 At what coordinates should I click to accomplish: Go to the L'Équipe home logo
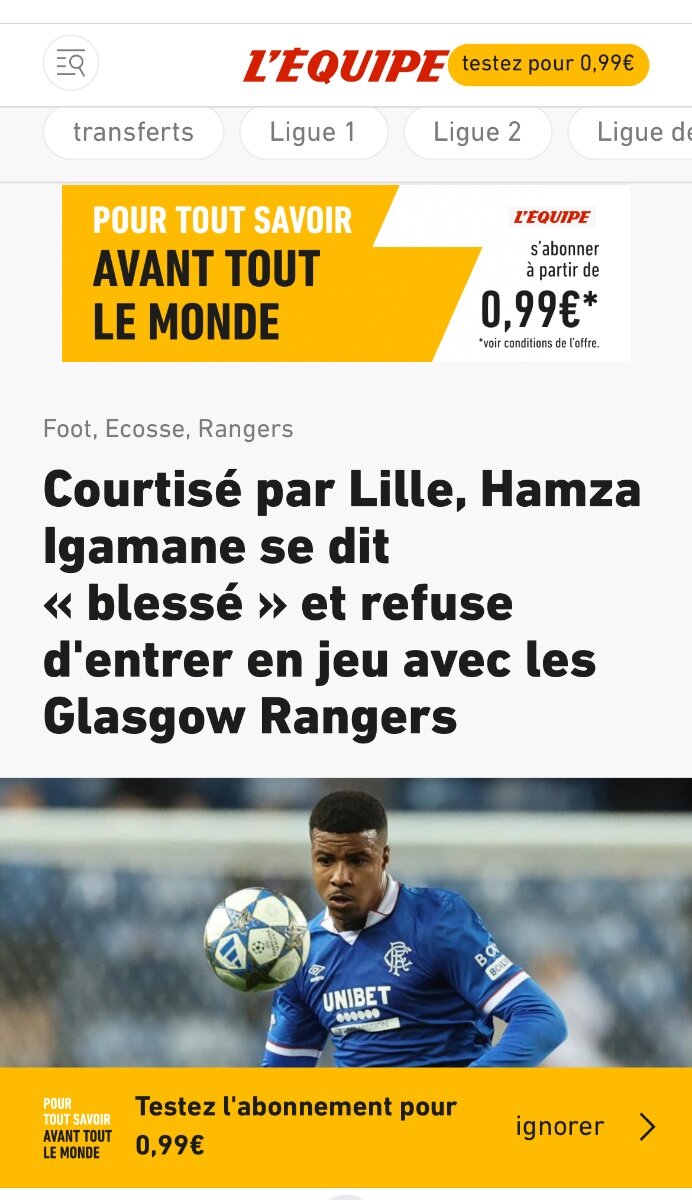[345, 66]
